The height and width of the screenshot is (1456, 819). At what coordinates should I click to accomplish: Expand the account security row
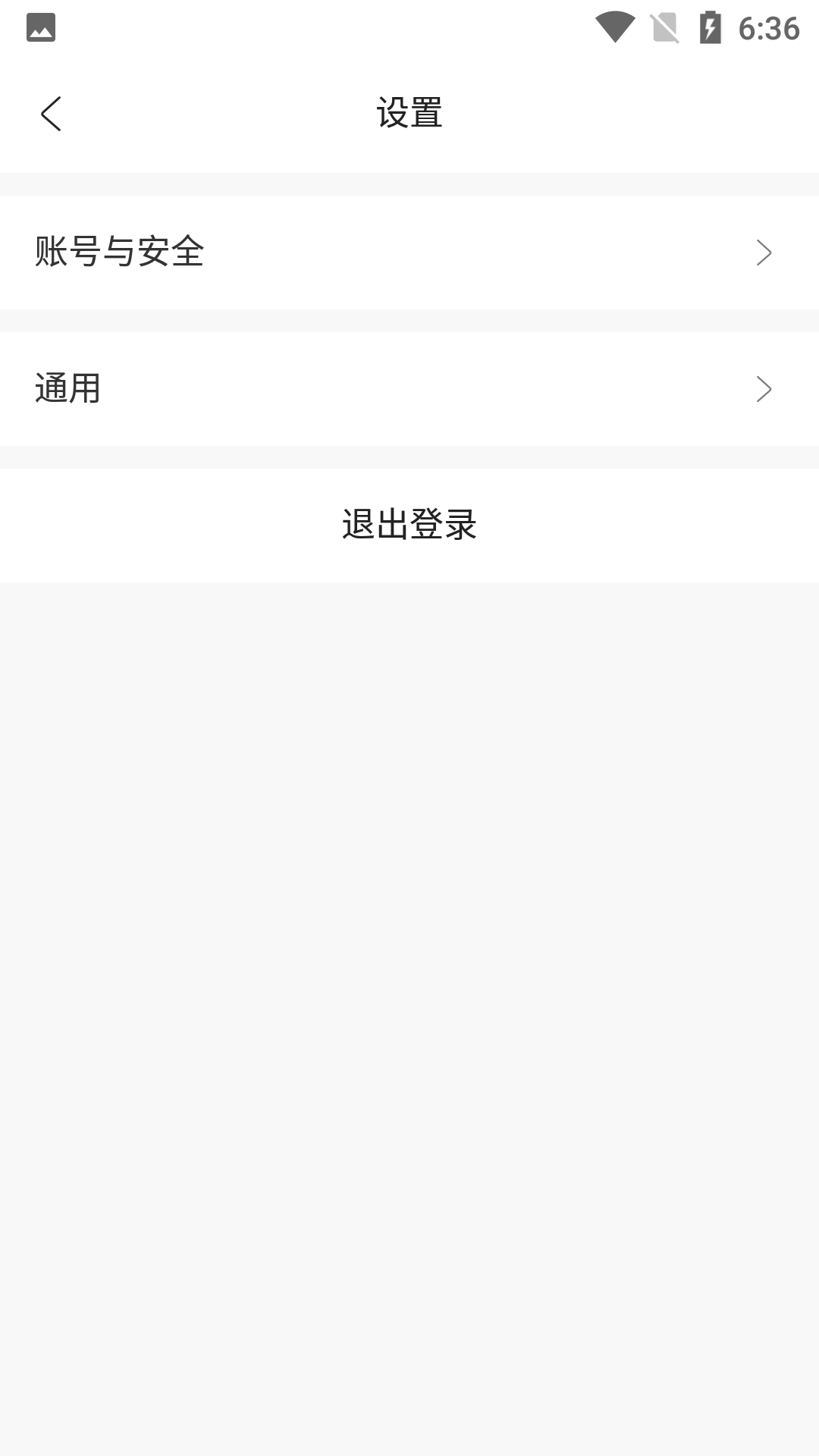pyautogui.click(x=409, y=253)
